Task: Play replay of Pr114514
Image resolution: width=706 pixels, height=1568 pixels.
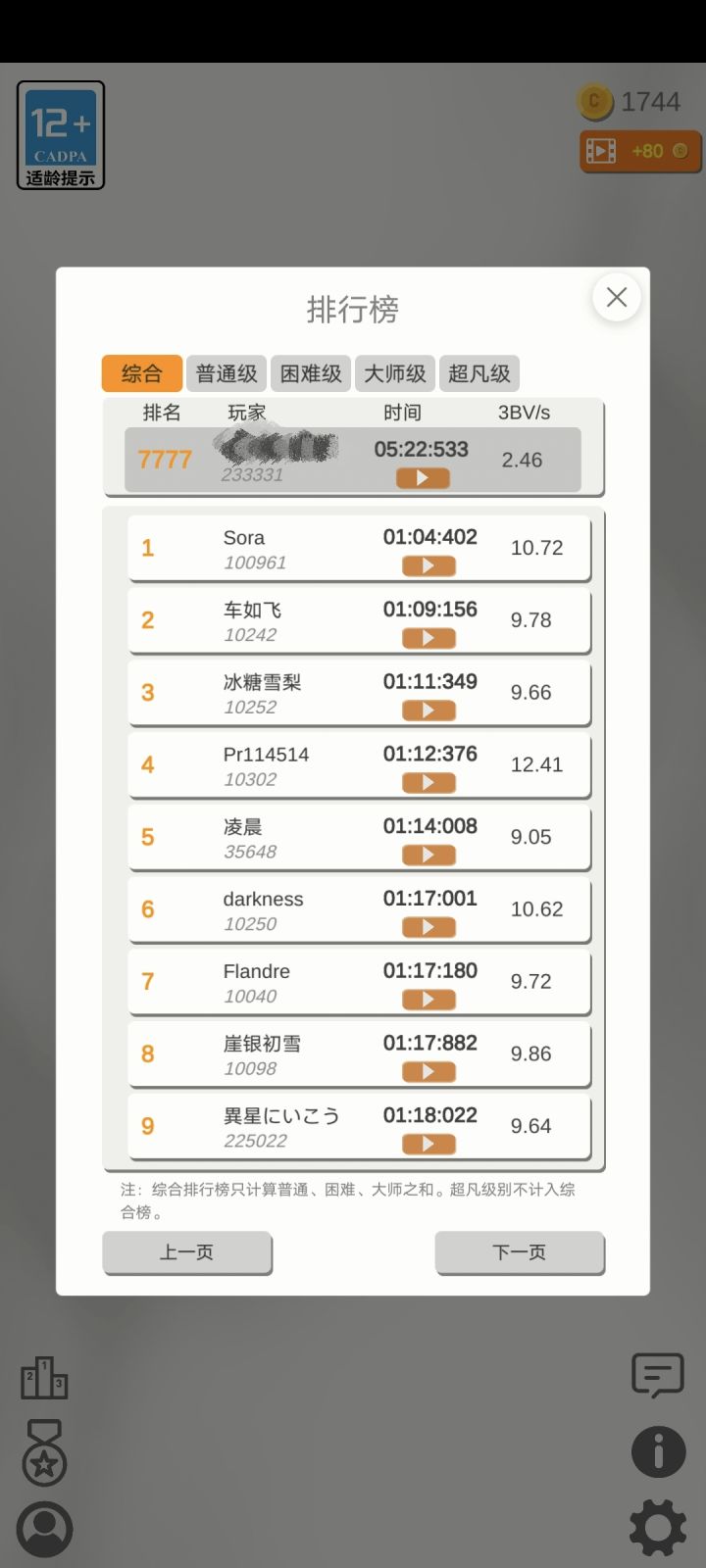Action: pos(429,783)
